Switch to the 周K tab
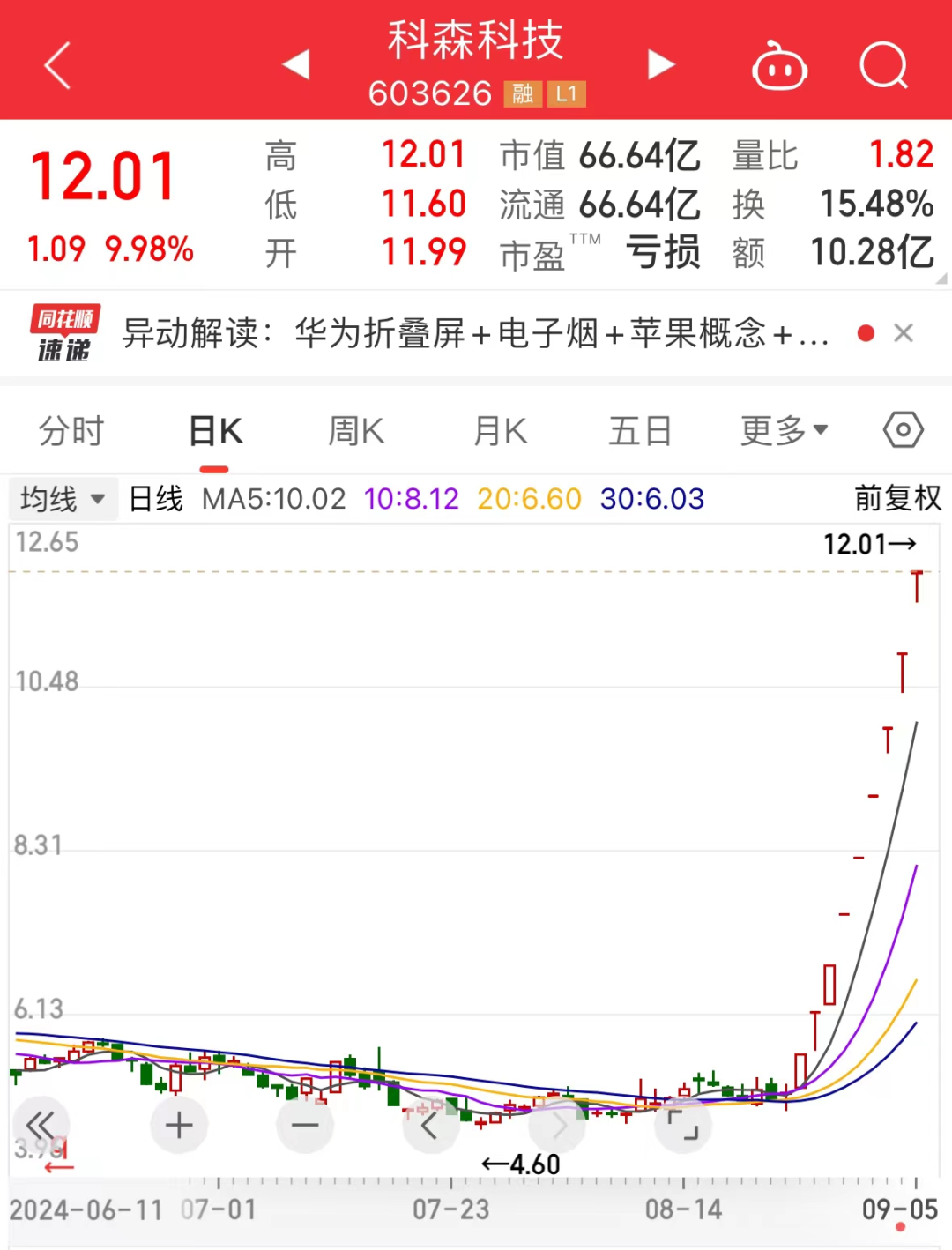The image size is (952, 1250). point(356,431)
